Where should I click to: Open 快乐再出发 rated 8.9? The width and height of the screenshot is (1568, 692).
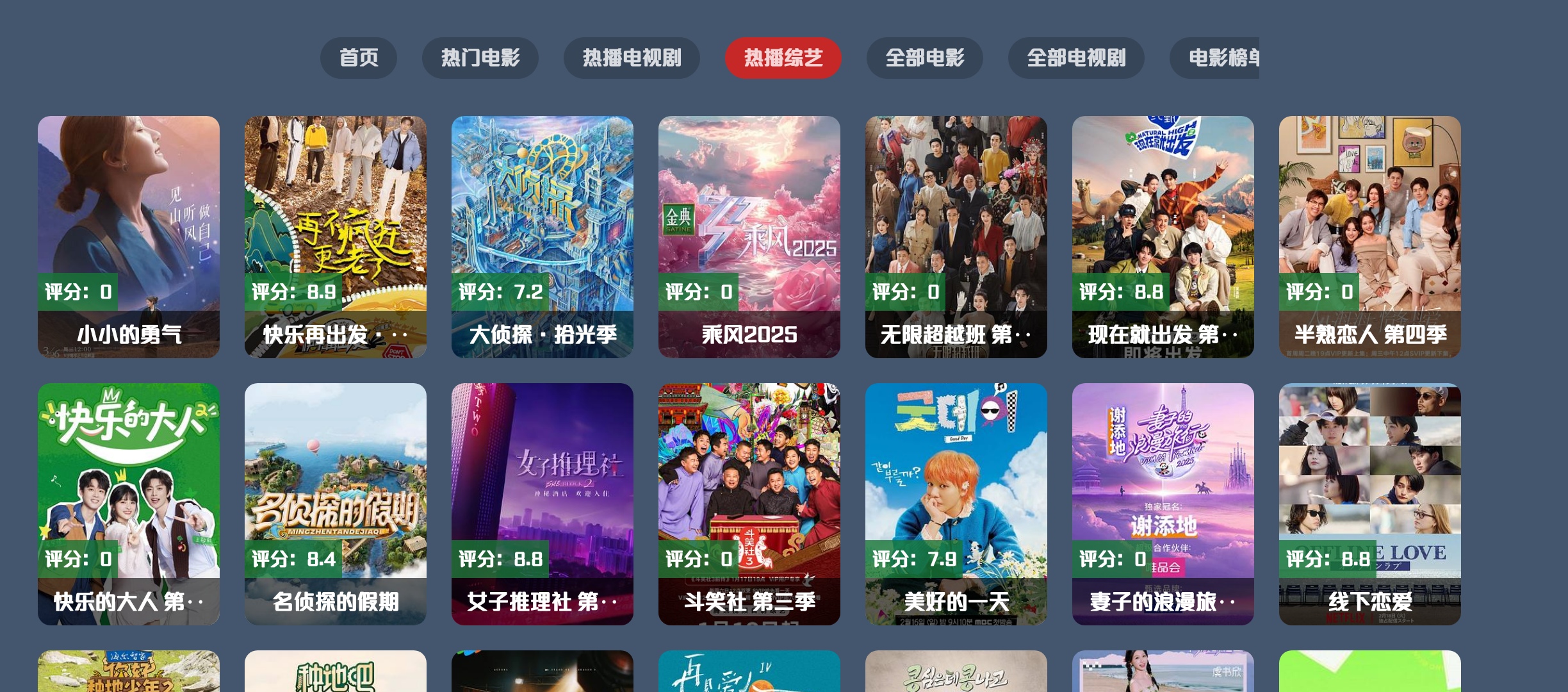pyautogui.click(x=336, y=236)
